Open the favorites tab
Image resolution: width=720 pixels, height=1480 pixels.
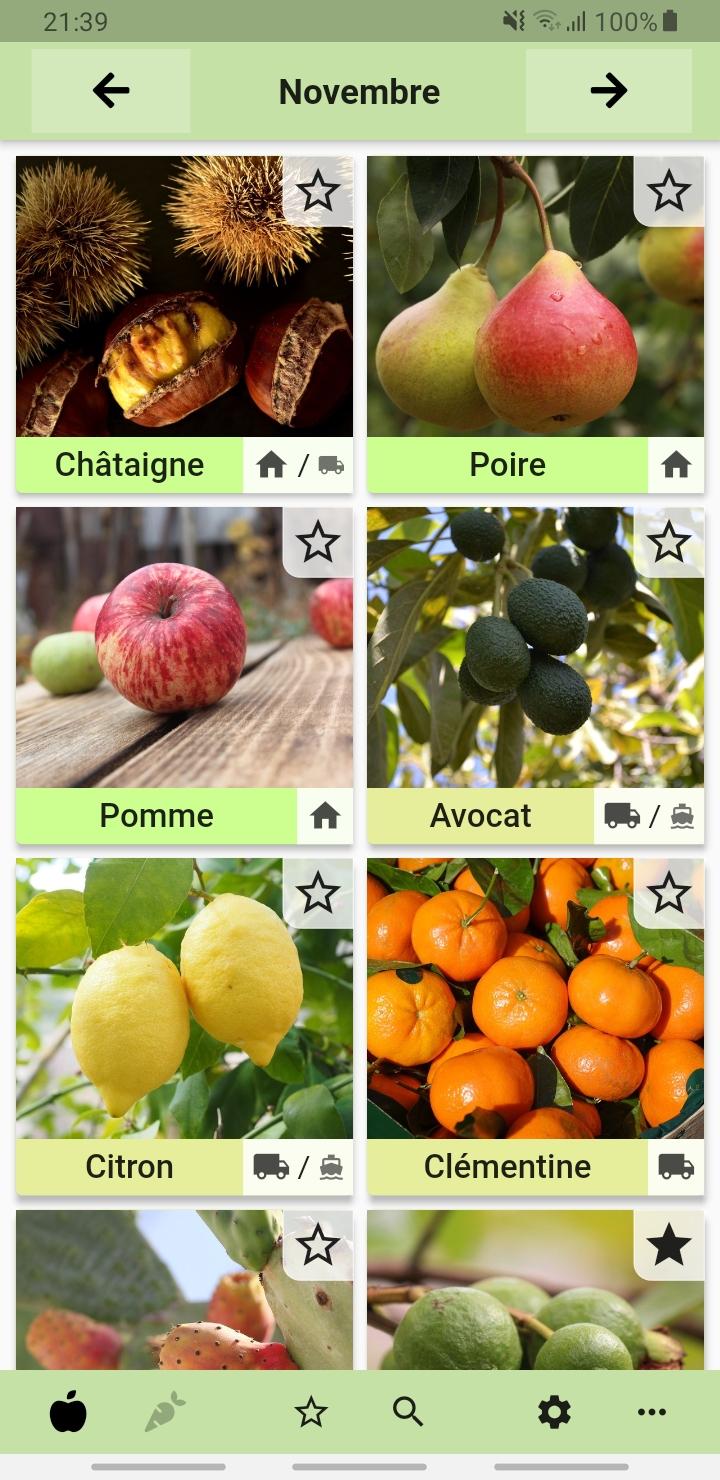pos(311,1412)
